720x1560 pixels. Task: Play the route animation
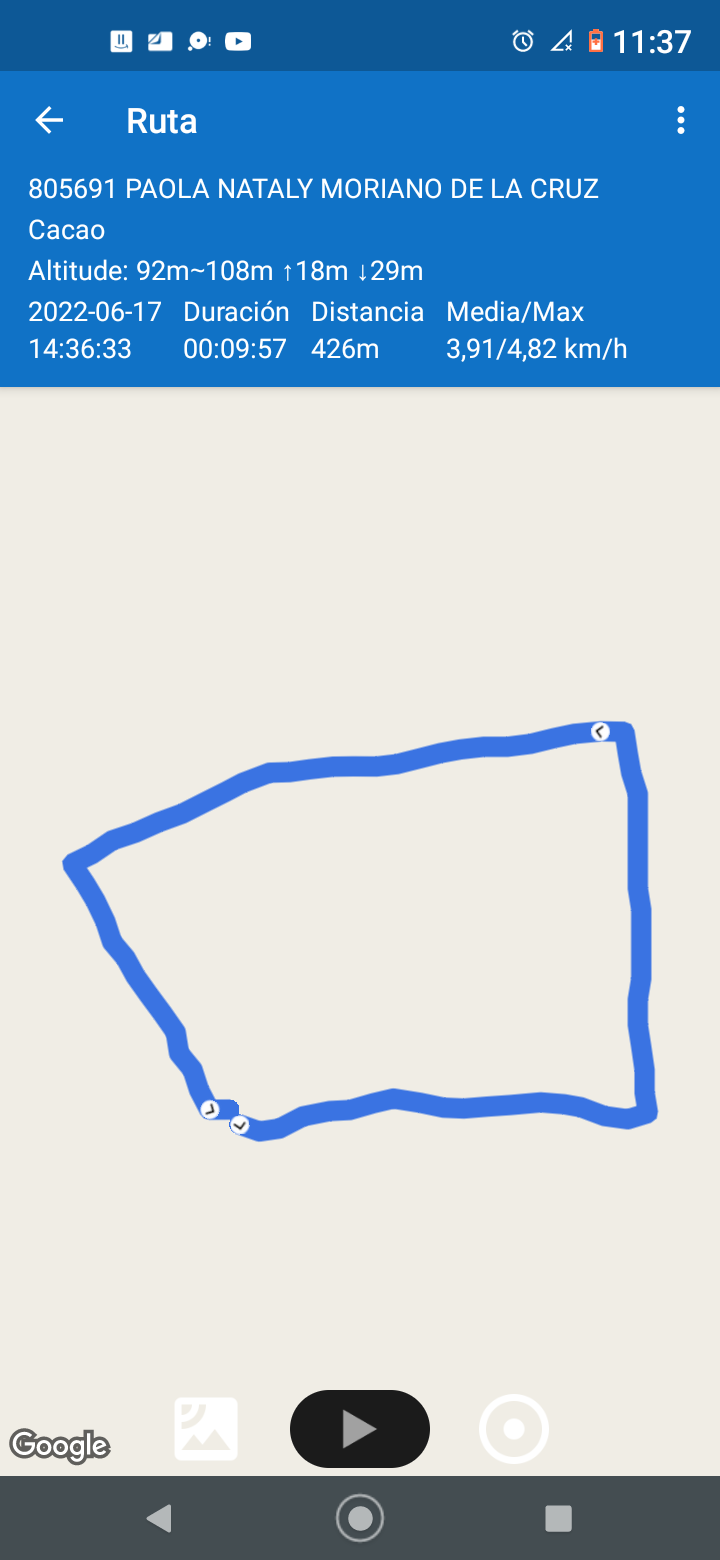pyautogui.click(x=360, y=1429)
